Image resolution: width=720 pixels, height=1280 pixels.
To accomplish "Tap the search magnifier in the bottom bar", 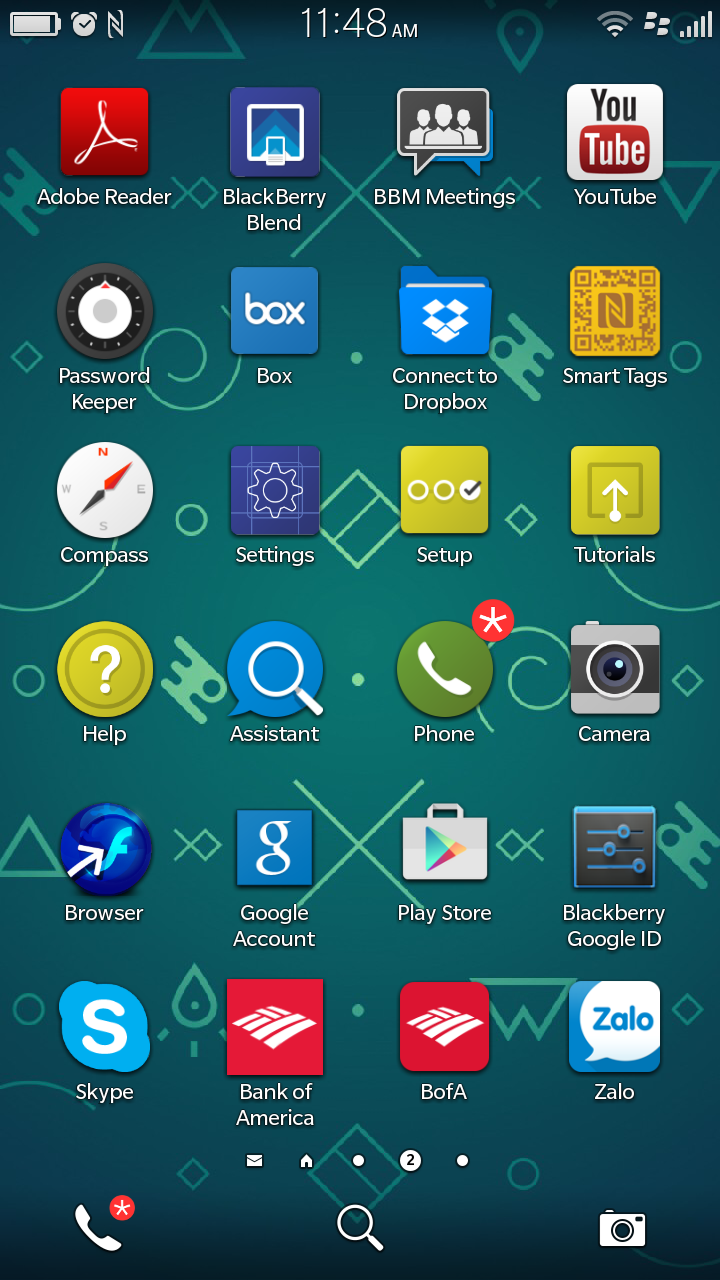I will click(359, 1227).
